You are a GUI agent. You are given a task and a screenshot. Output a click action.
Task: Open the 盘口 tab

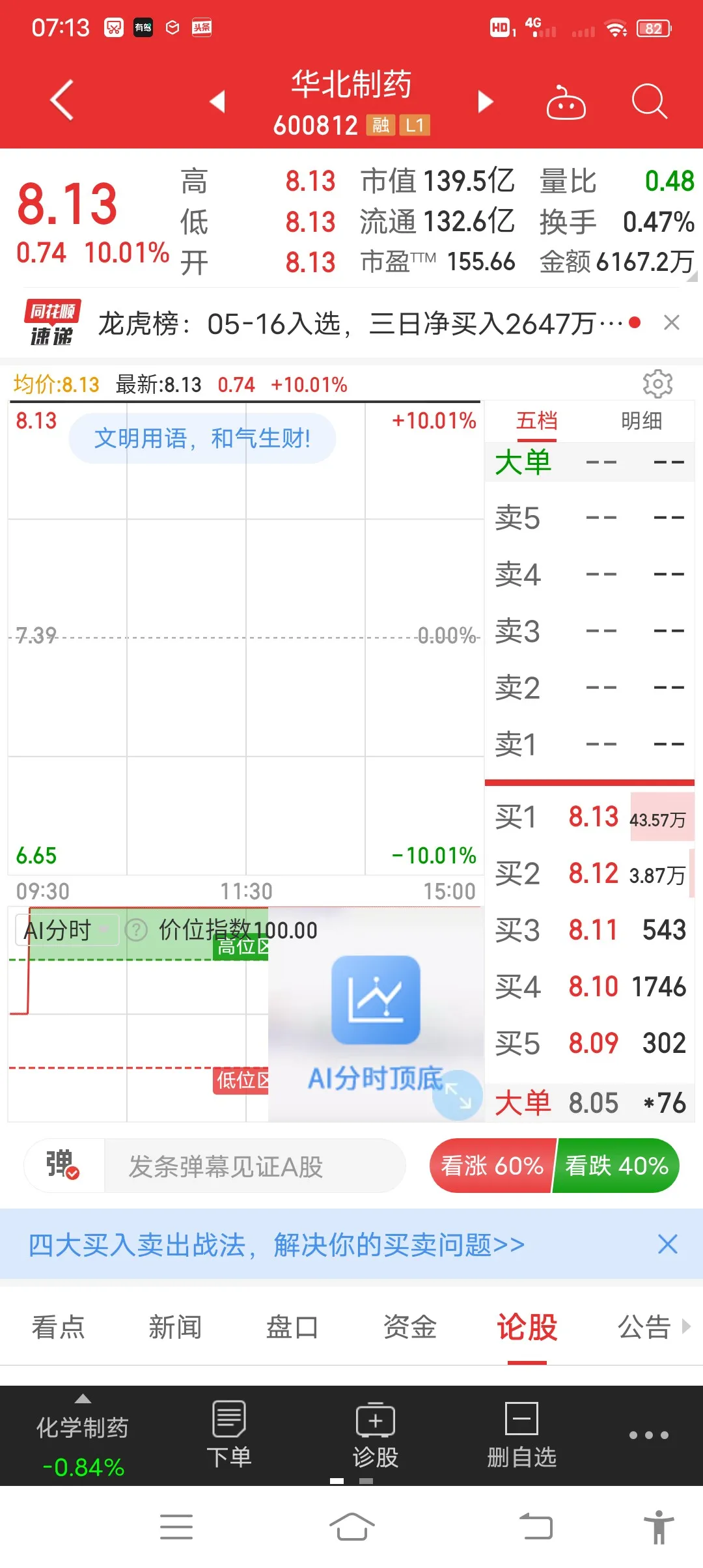click(292, 1327)
